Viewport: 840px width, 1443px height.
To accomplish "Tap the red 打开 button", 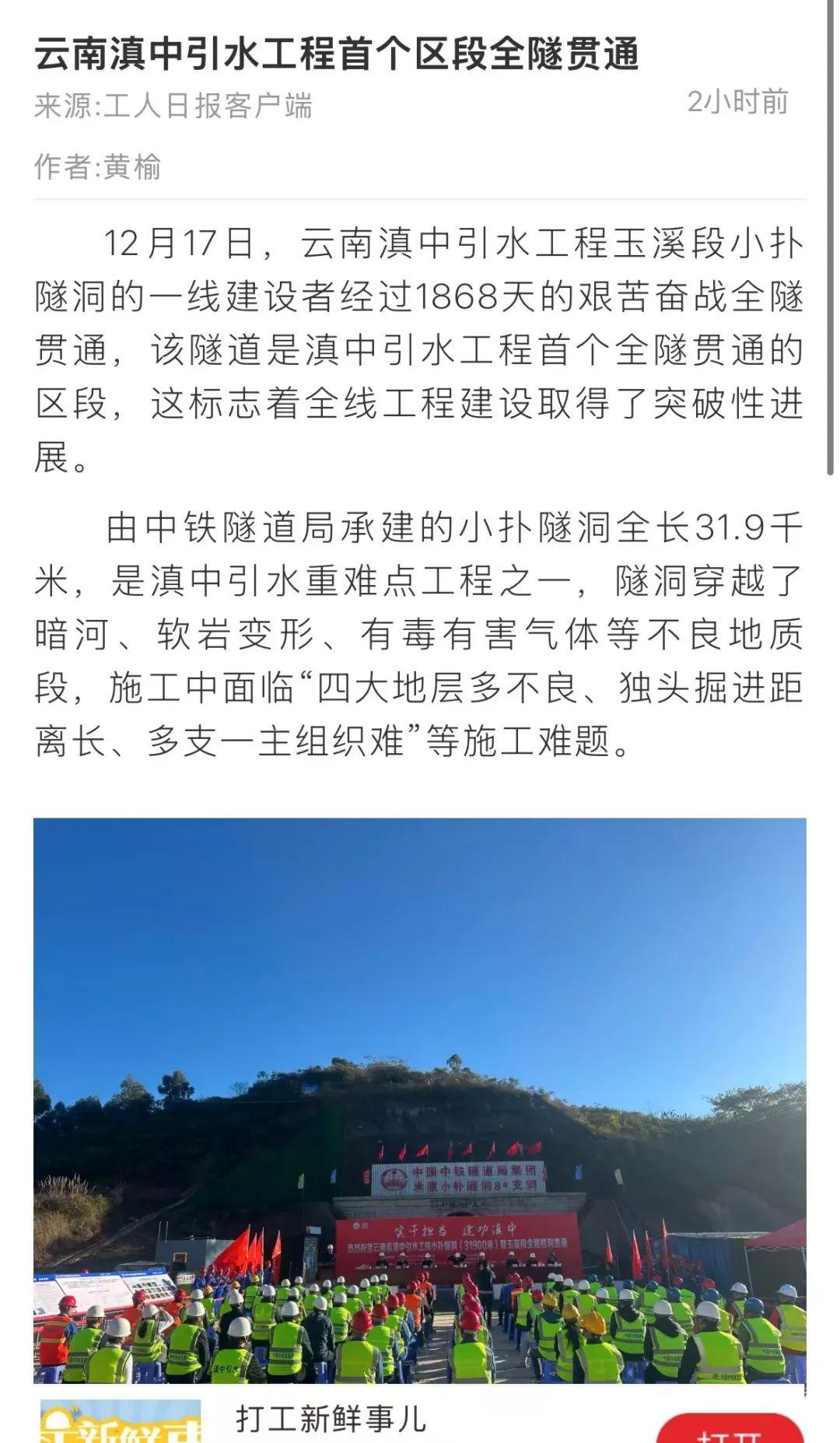I will pyautogui.click(x=729, y=1431).
